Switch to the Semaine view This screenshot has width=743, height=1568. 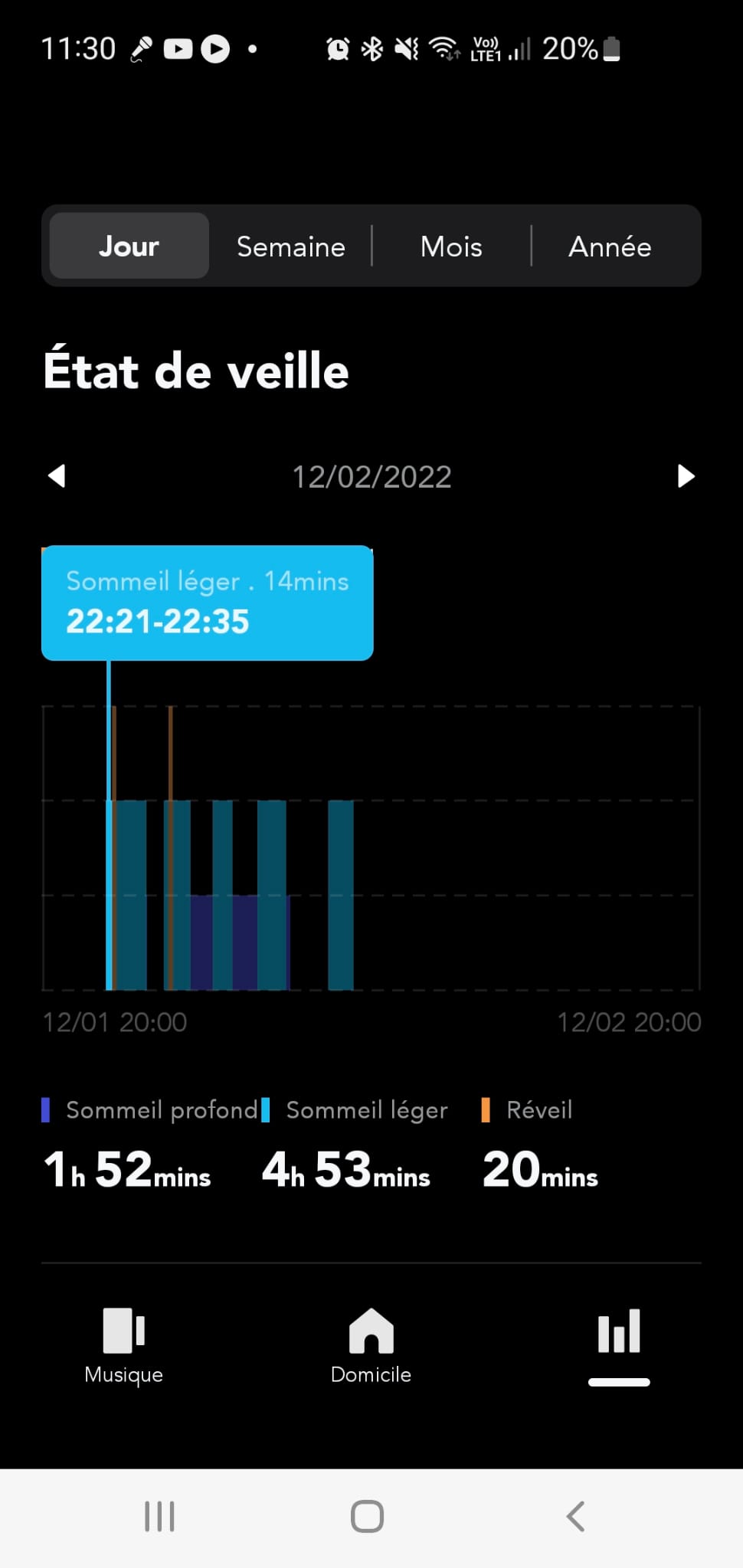point(290,247)
